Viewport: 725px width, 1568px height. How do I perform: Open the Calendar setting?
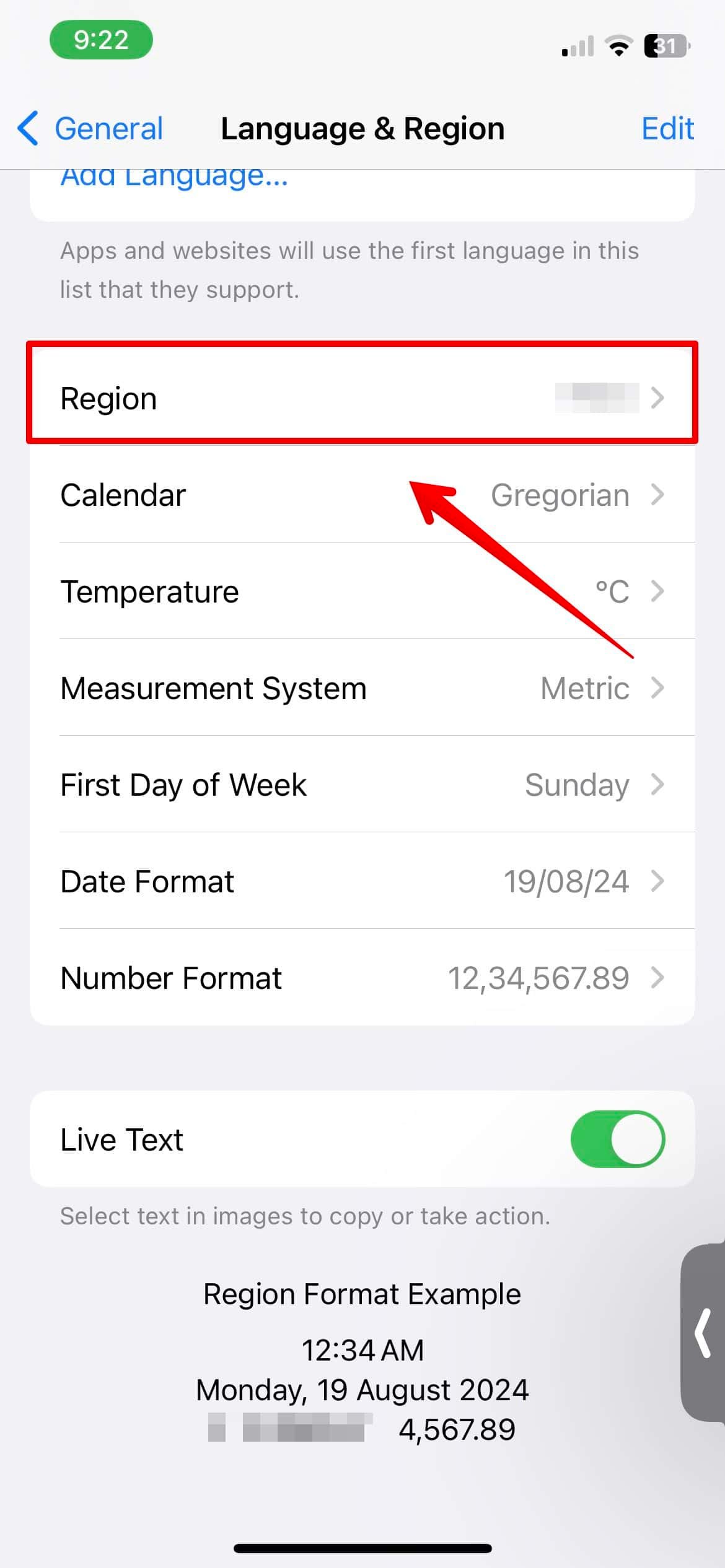tap(362, 495)
